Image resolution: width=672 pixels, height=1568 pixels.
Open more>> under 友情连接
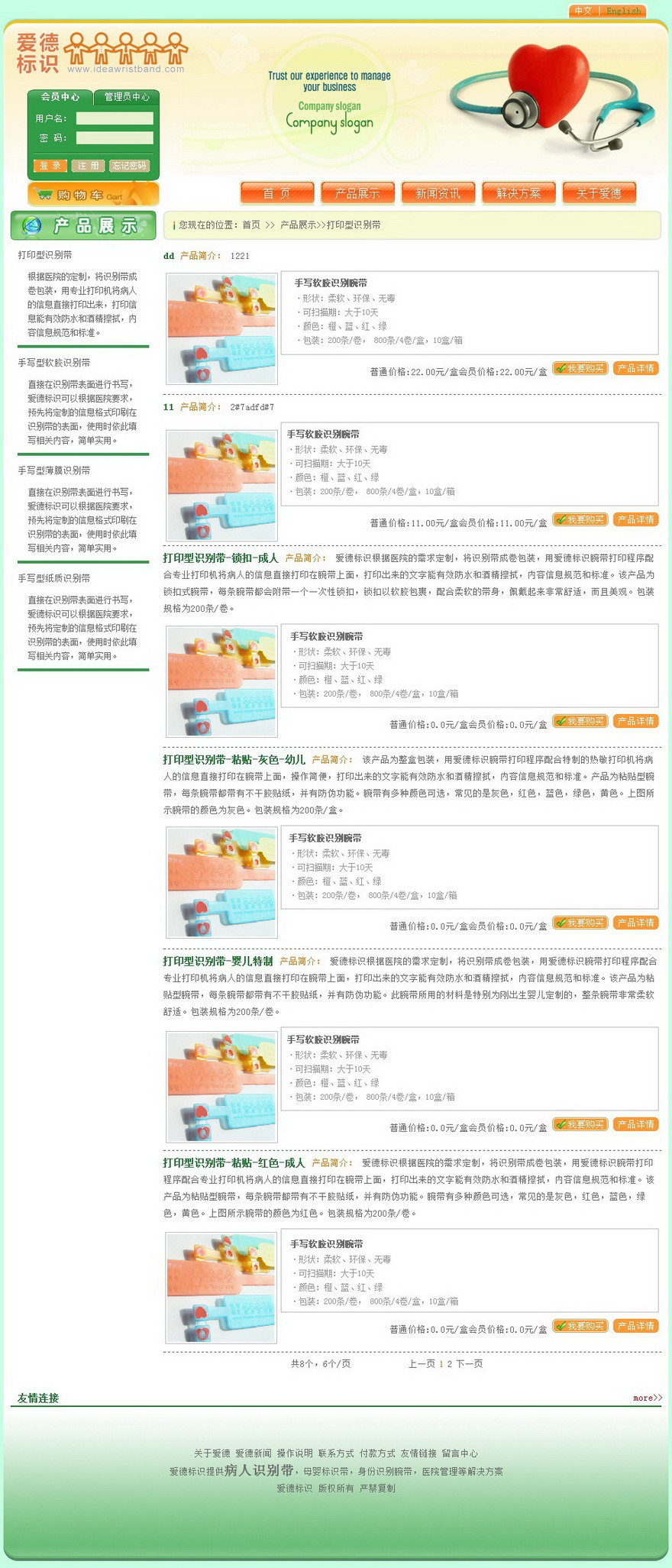[647, 1398]
